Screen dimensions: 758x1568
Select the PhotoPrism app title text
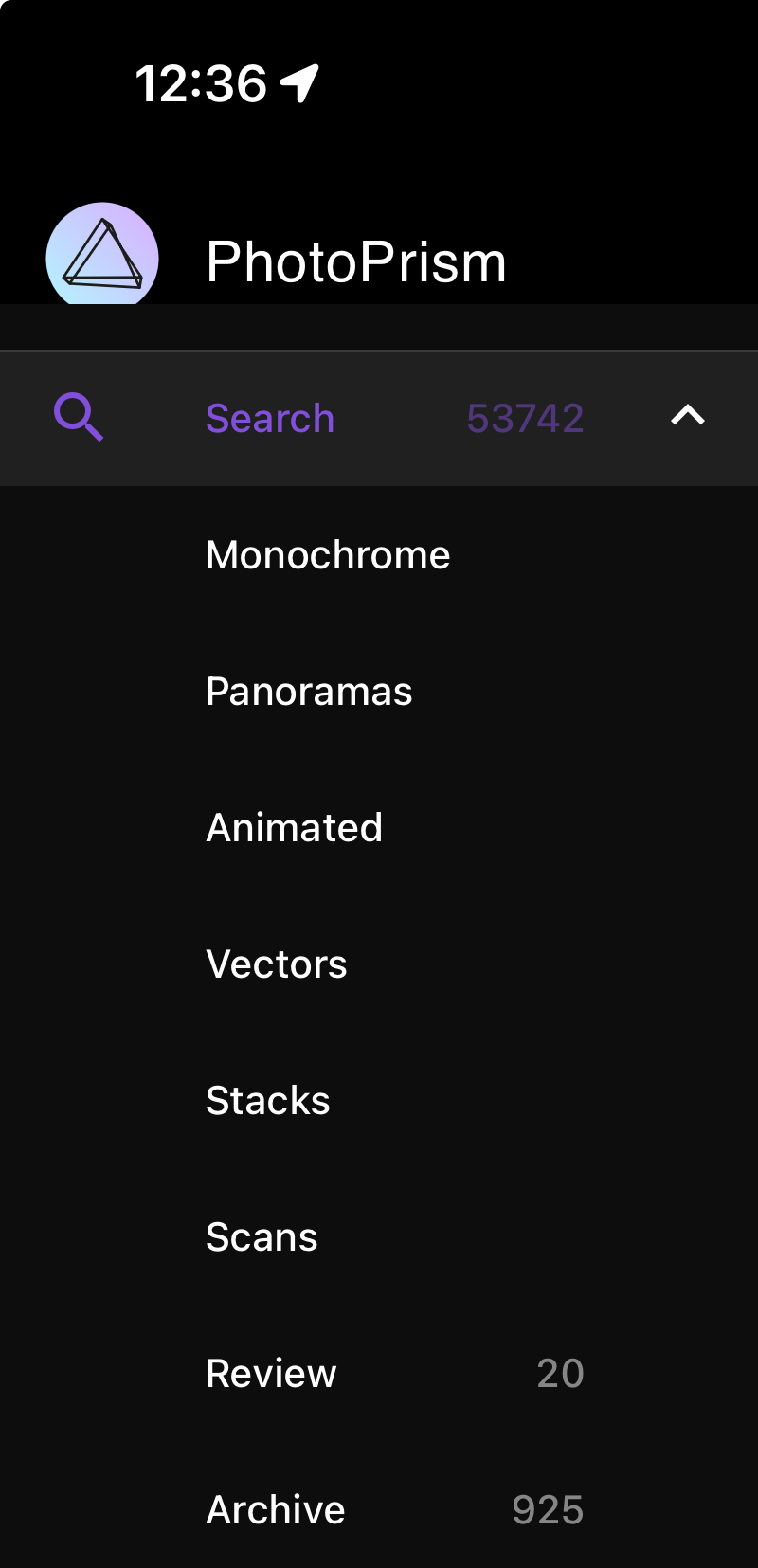coord(356,261)
